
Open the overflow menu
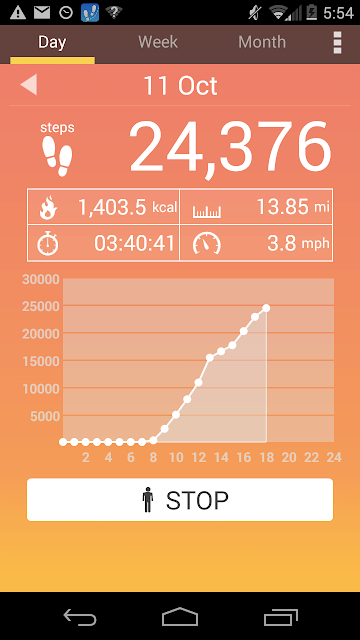[337, 42]
